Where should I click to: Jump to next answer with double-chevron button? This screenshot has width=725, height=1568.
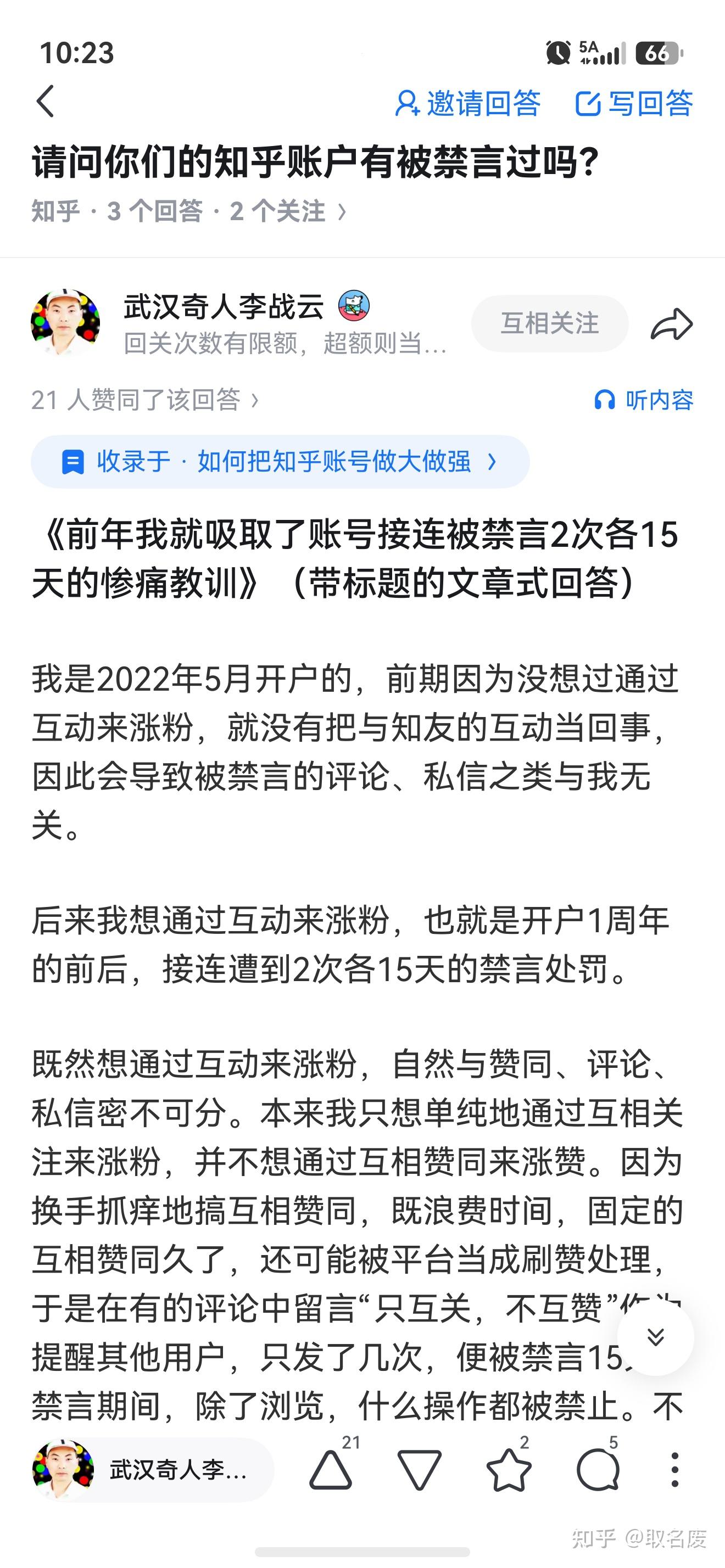[656, 1337]
